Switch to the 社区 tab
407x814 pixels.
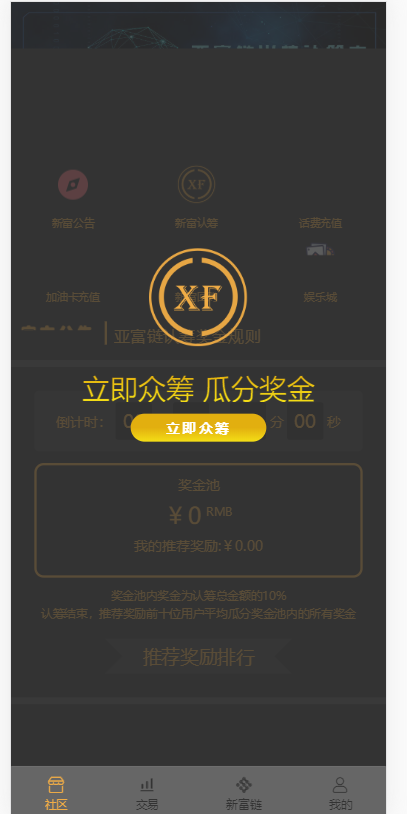tap(56, 794)
